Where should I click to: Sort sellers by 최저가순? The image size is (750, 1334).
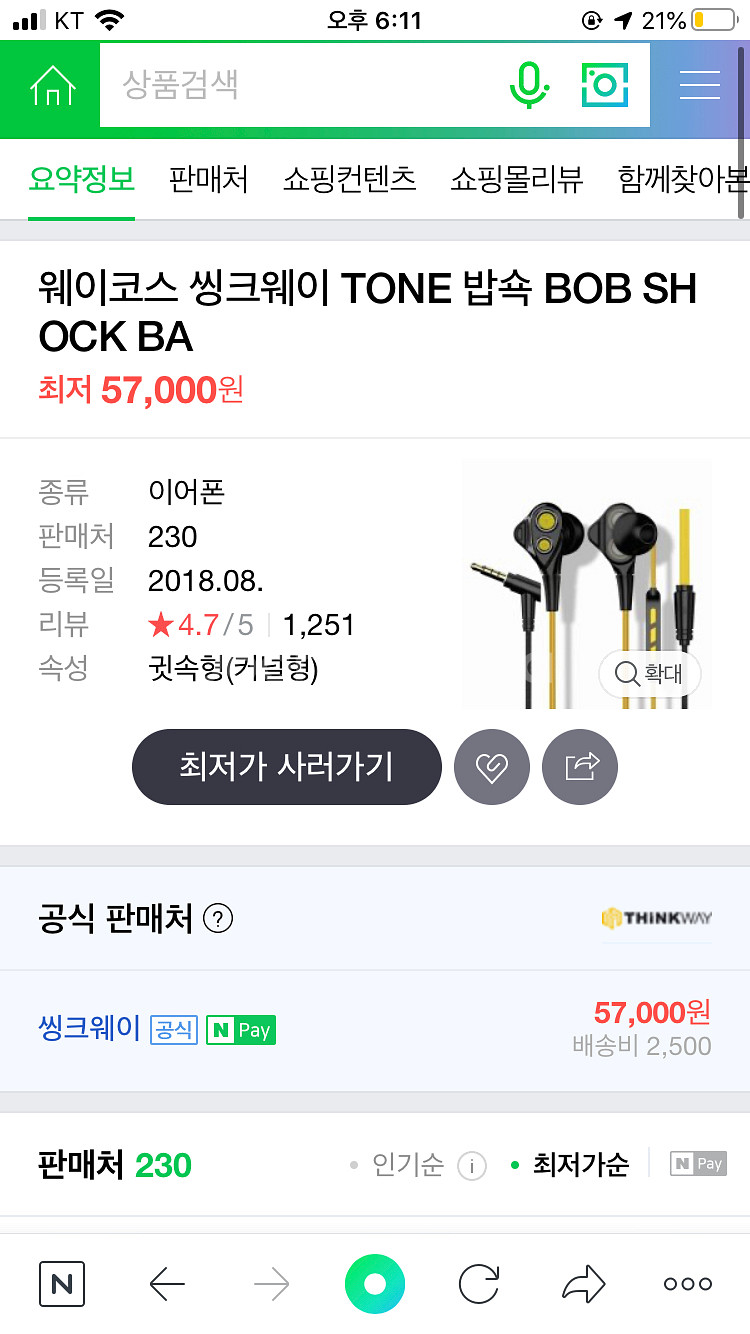(580, 1165)
